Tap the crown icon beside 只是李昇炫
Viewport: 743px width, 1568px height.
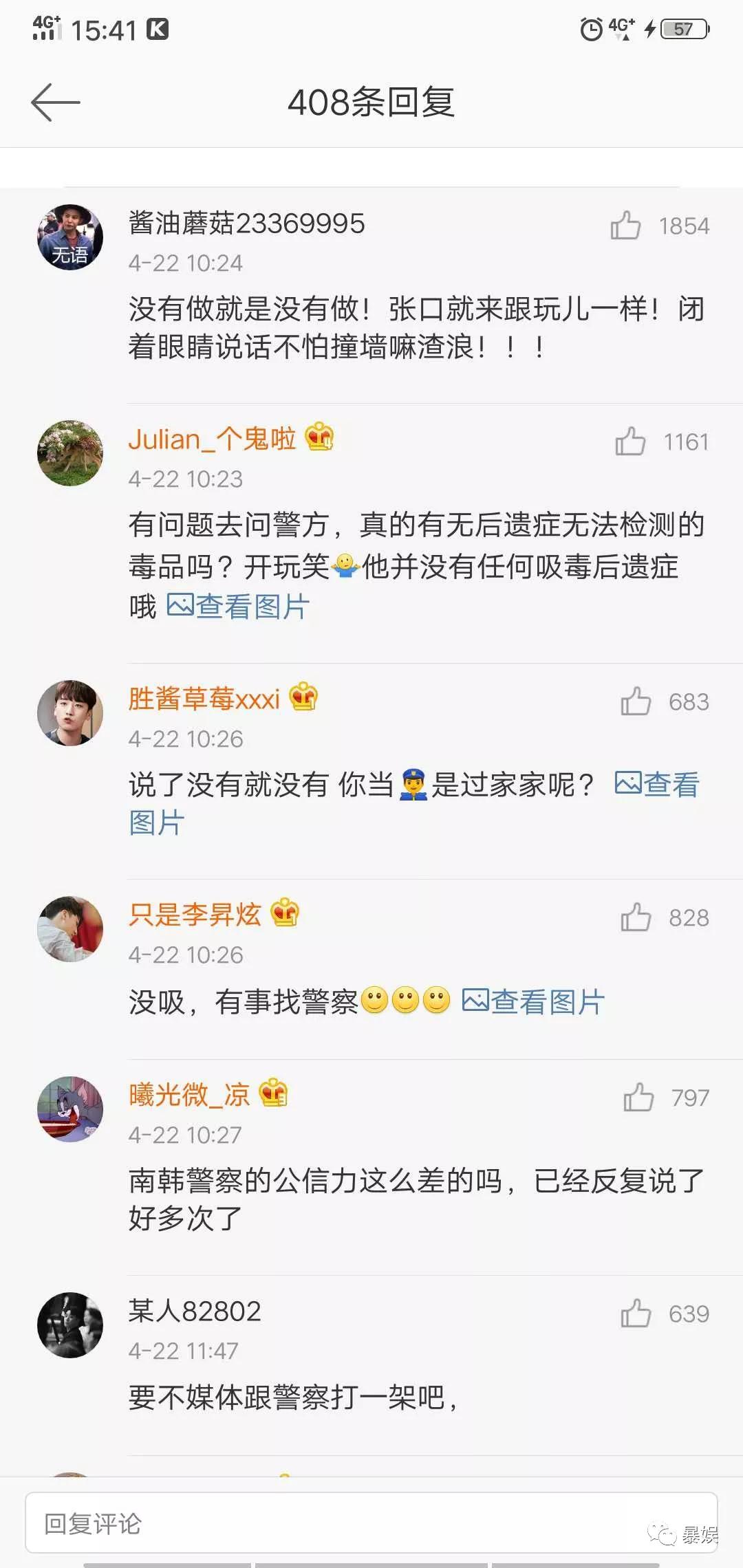[x=284, y=914]
